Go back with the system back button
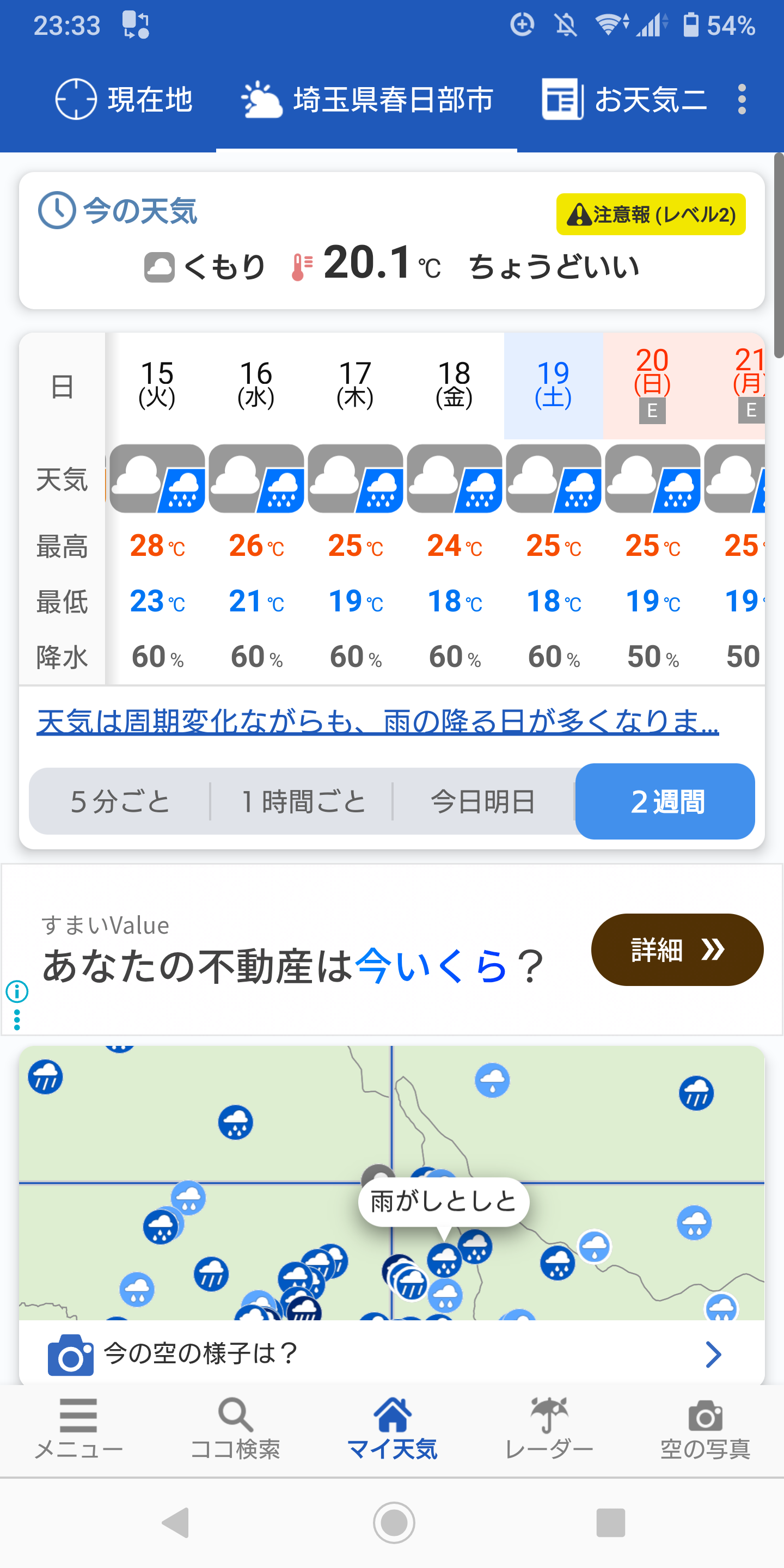784x1568 pixels. (x=176, y=1523)
